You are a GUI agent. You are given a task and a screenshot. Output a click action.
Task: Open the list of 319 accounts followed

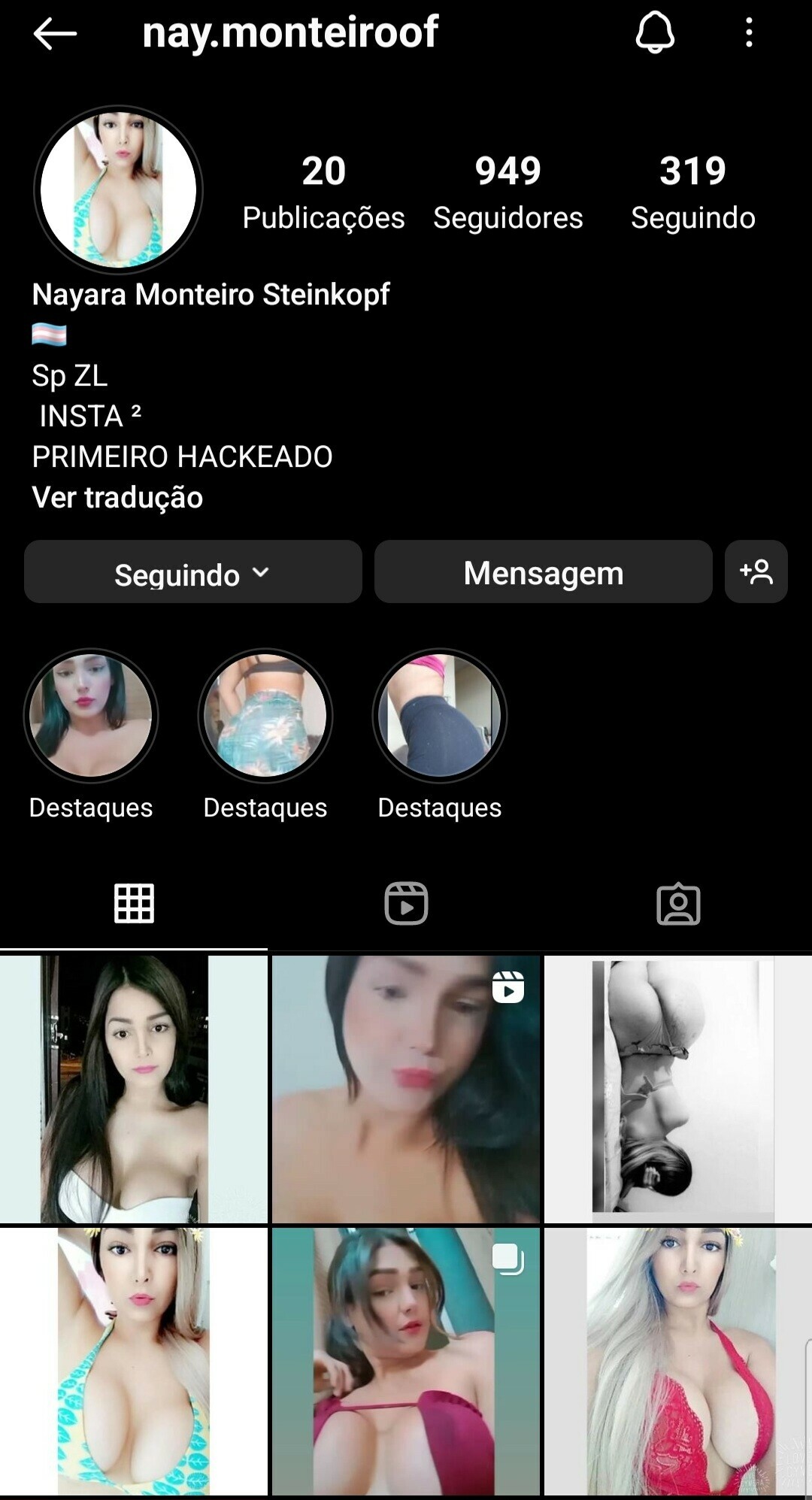(x=692, y=192)
